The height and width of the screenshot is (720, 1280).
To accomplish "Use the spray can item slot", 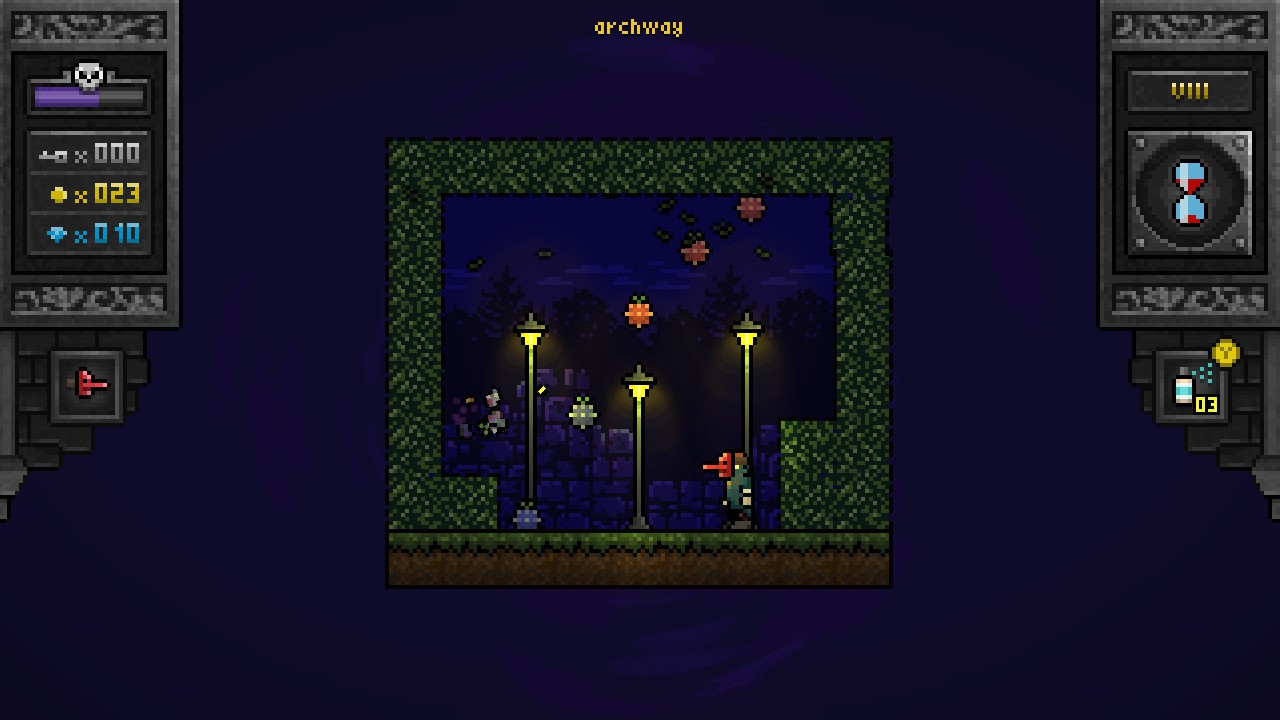I will (x=1190, y=387).
